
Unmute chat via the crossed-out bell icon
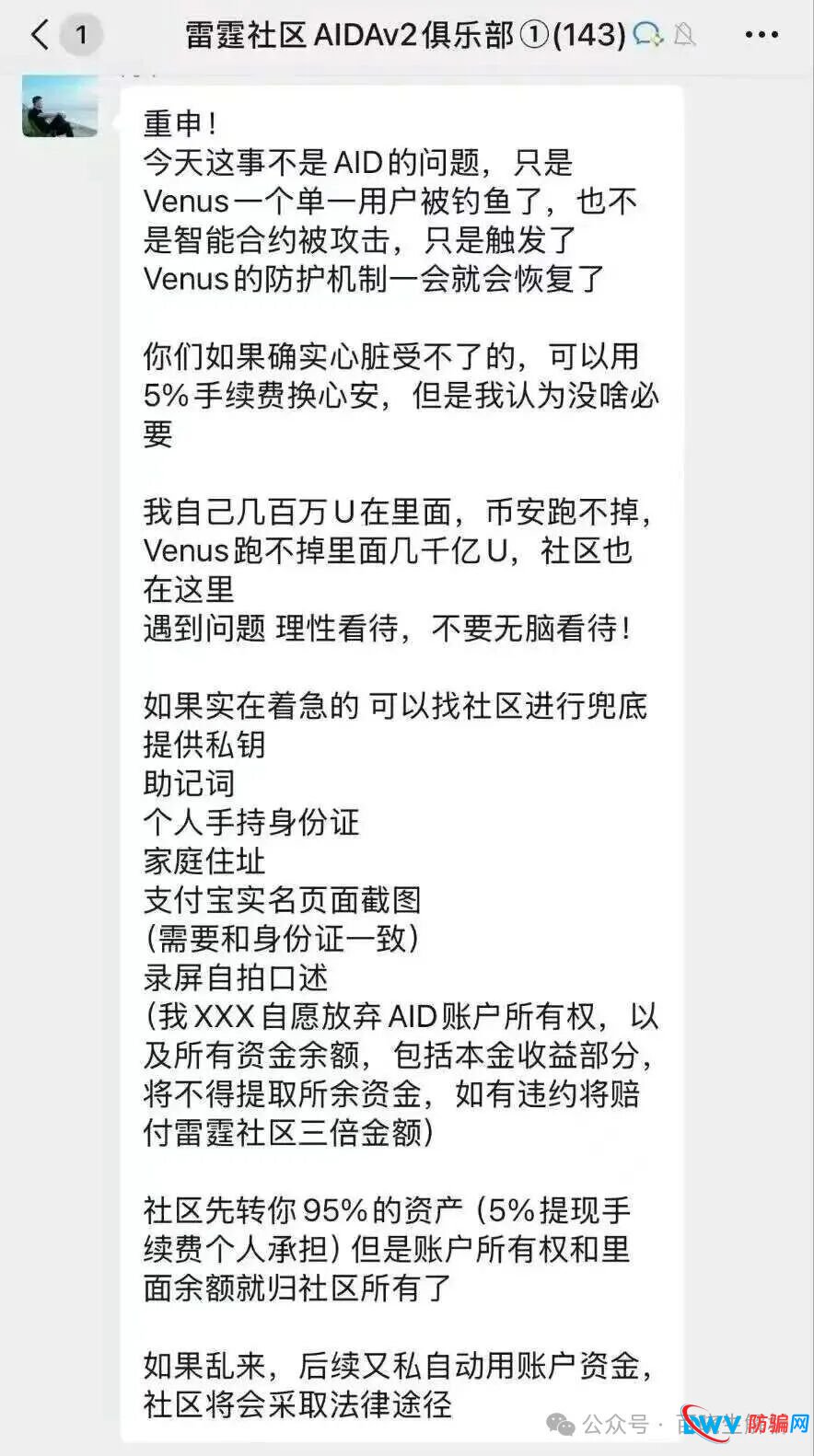coord(683,33)
